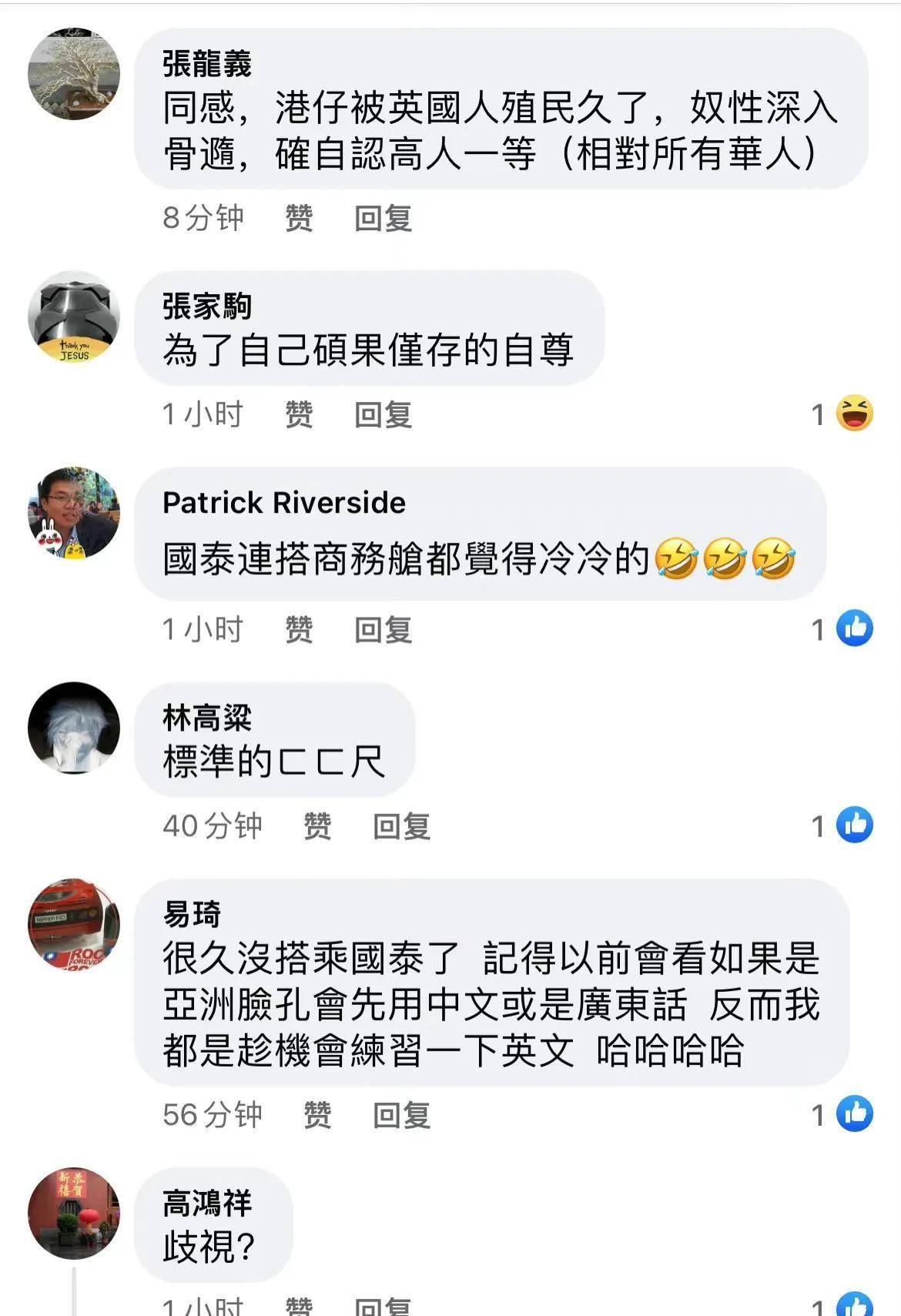
Task: Reply to 張家駒's comment
Action: point(383,414)
